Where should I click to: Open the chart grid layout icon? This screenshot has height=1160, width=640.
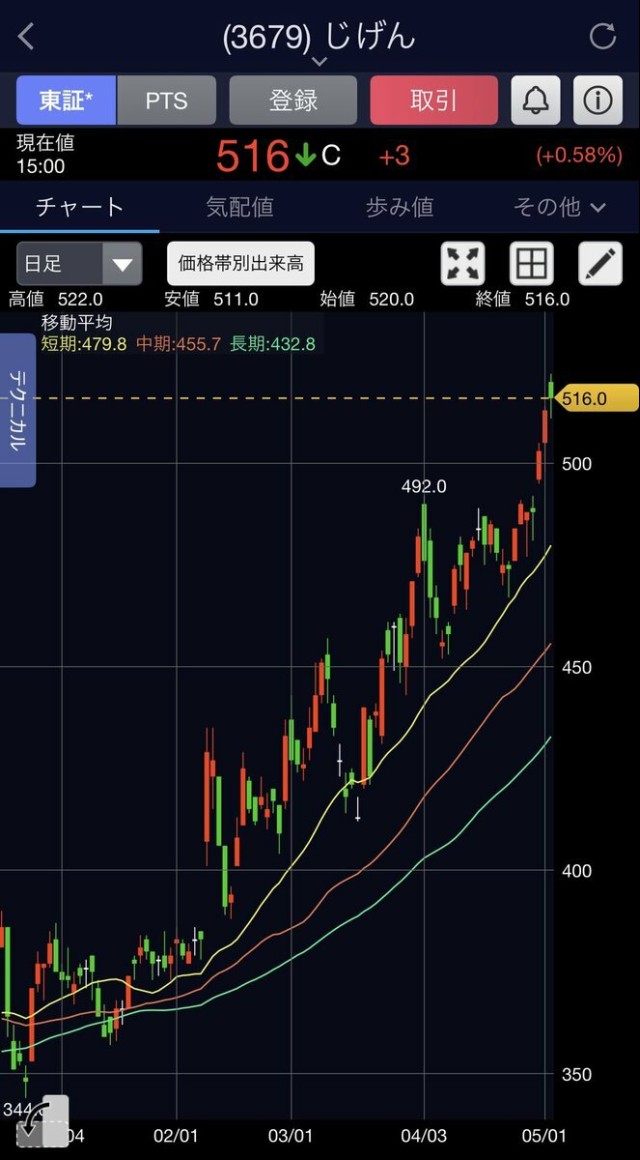point(531,263)
